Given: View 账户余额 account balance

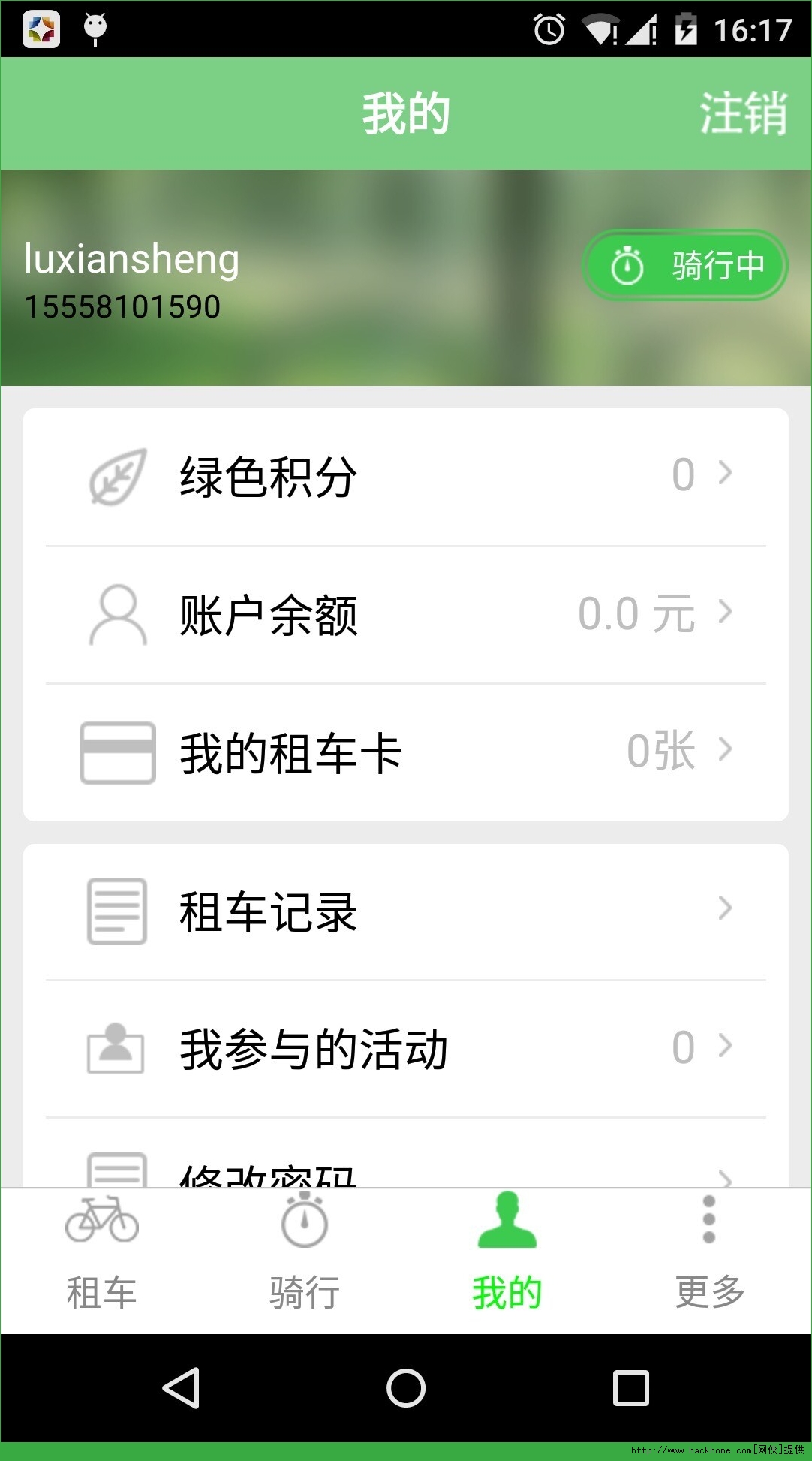Looking at the screenshot, I should 405,615.
